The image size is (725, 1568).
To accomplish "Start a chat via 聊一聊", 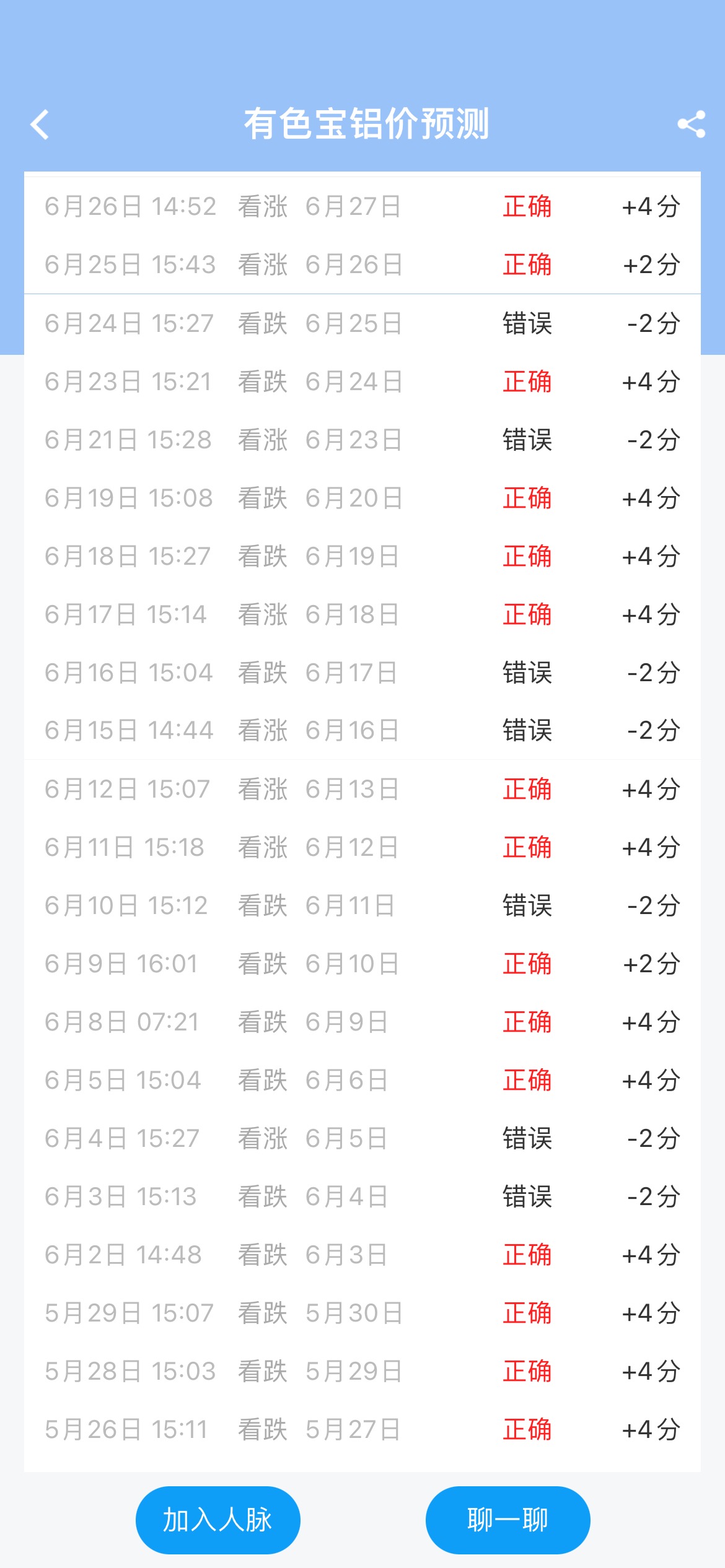I will (x=507, y=1520).
